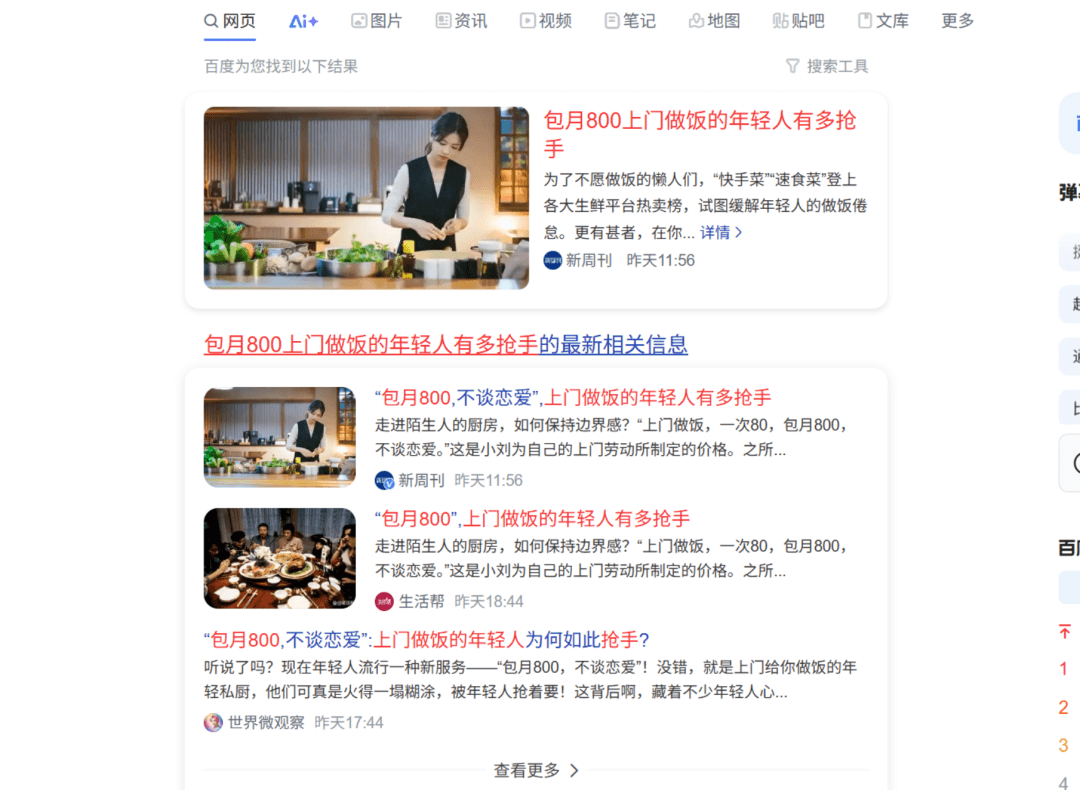Screen dimensions: 1080x790
Task: Switch to the 地图 tab
Action: point(714,21)
